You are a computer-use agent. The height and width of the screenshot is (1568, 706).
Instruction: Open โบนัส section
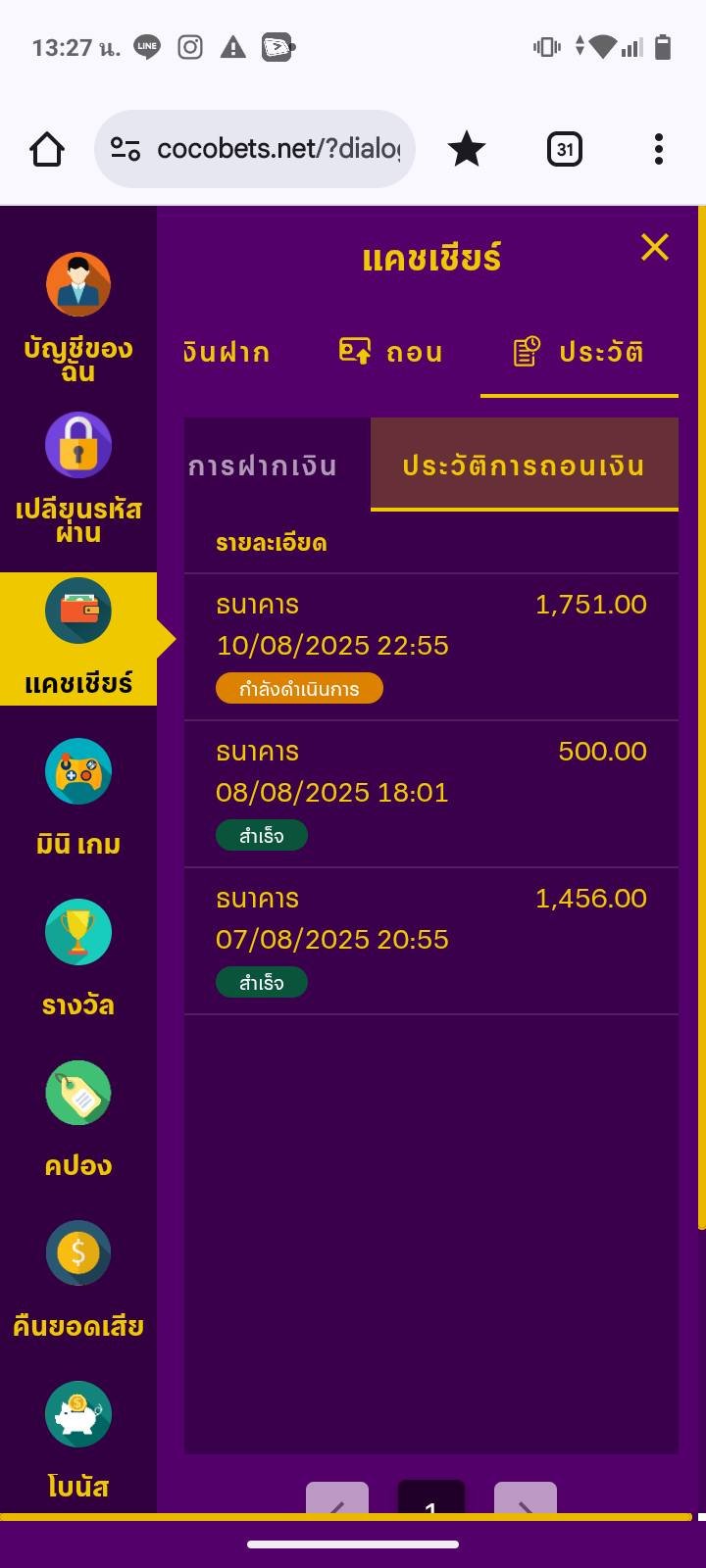(x=78, y=1439)
